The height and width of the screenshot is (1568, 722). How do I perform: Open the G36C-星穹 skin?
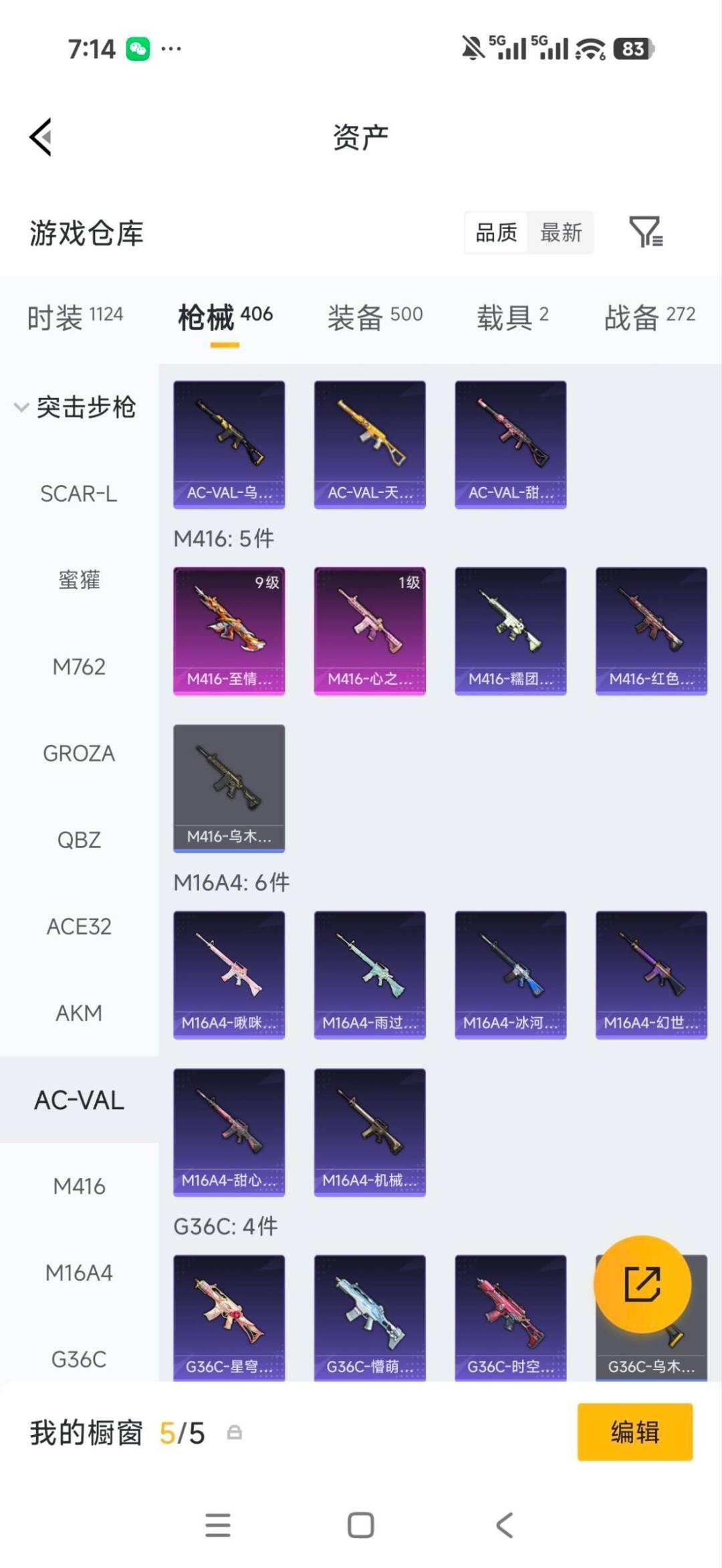click(229, 1317)
